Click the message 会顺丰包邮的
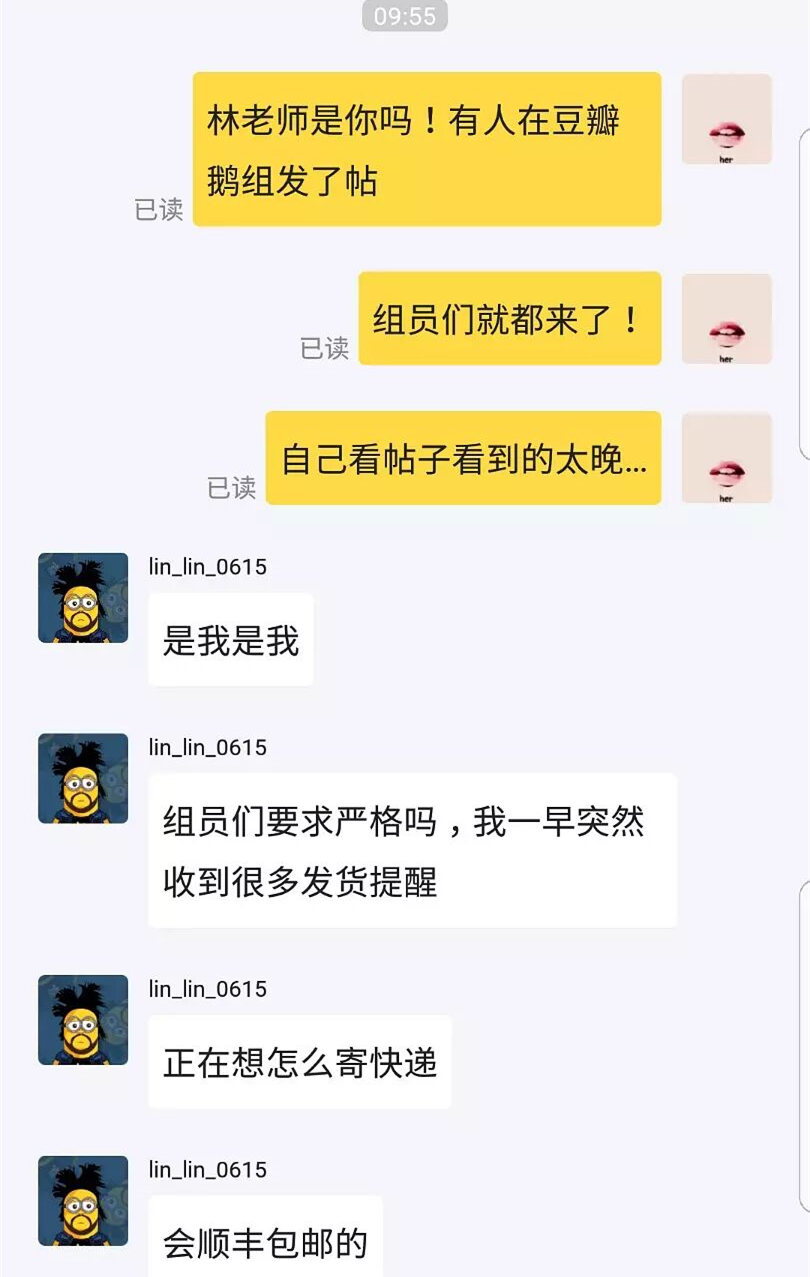This screenshot has width=810, height=1277. click(x=265, y=1240)
